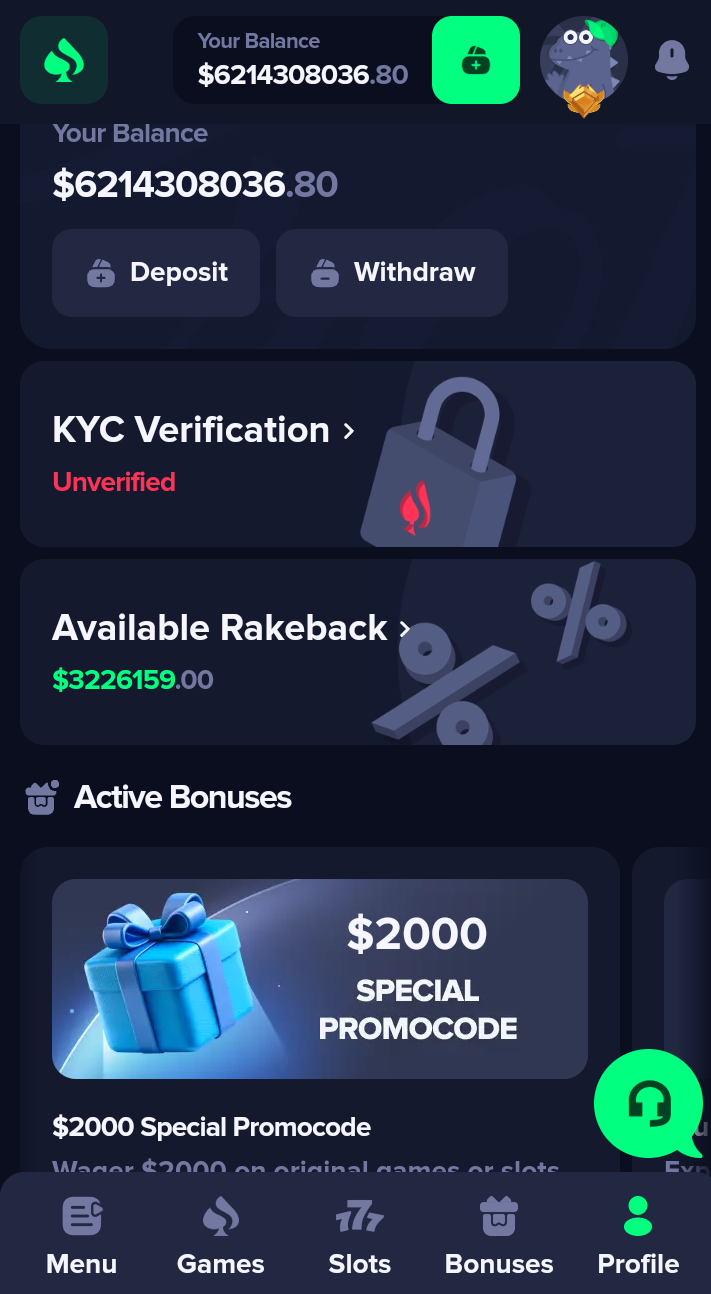Image resolution: width=711 pixels, height=1294 pixels.
Task: Switch to the Slots tab
Action: coord(360,1236)
